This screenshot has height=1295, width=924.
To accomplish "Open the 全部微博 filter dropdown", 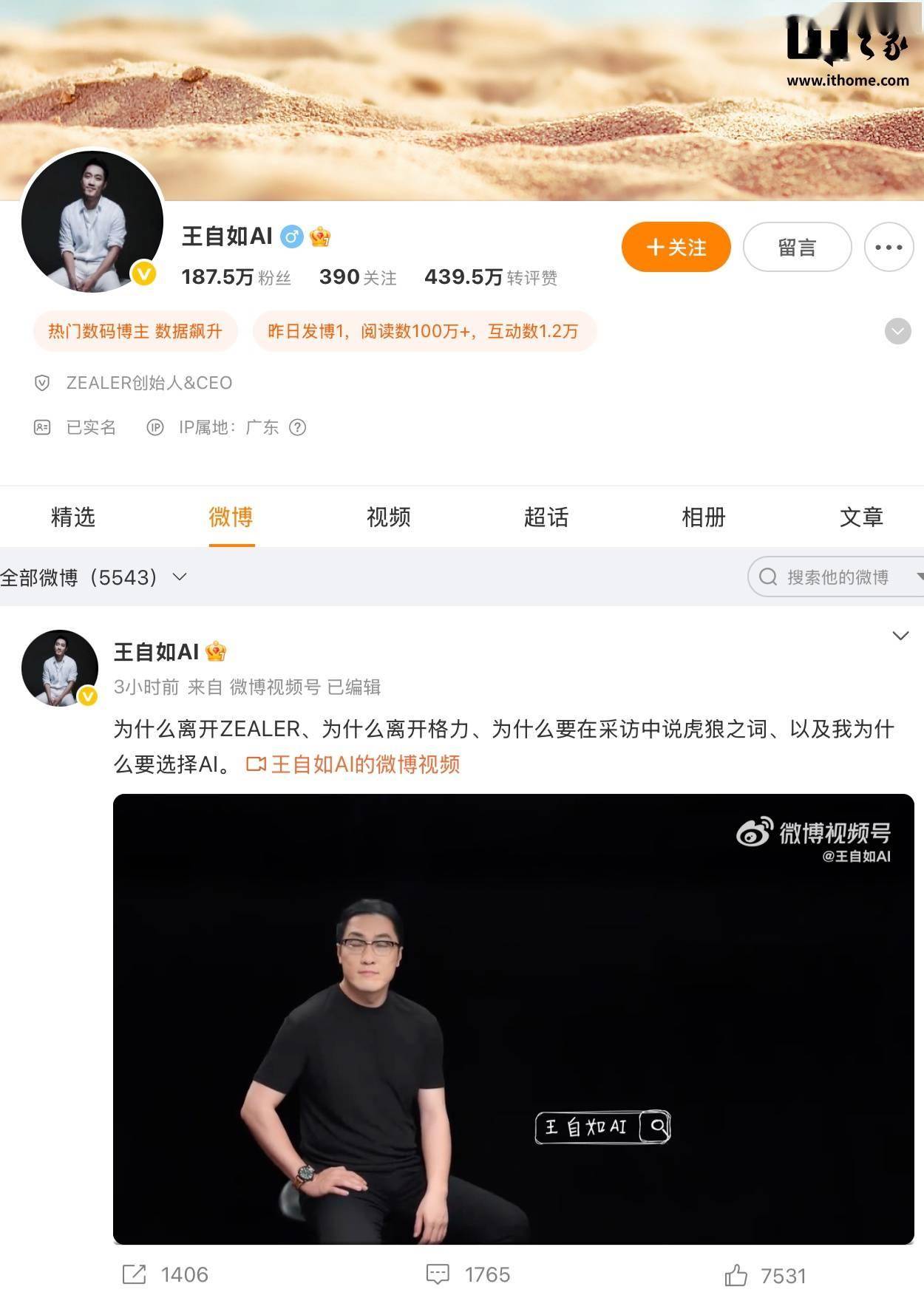I will pos(93,577).
